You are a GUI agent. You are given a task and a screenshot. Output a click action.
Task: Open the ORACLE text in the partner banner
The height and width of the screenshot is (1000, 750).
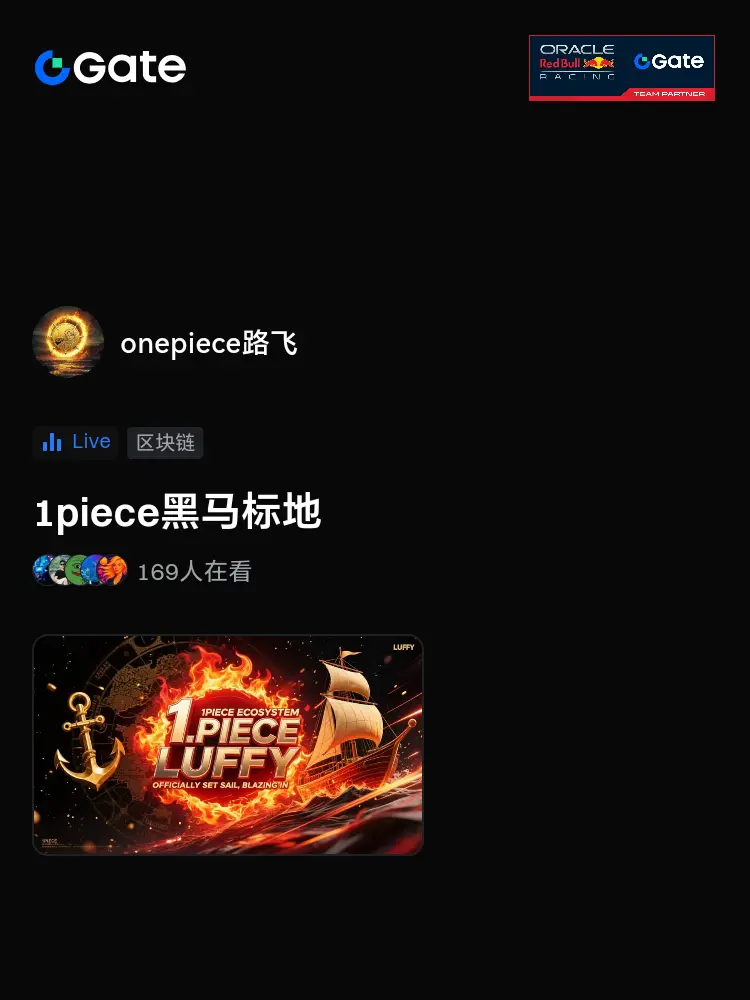(x=578, y=49)
